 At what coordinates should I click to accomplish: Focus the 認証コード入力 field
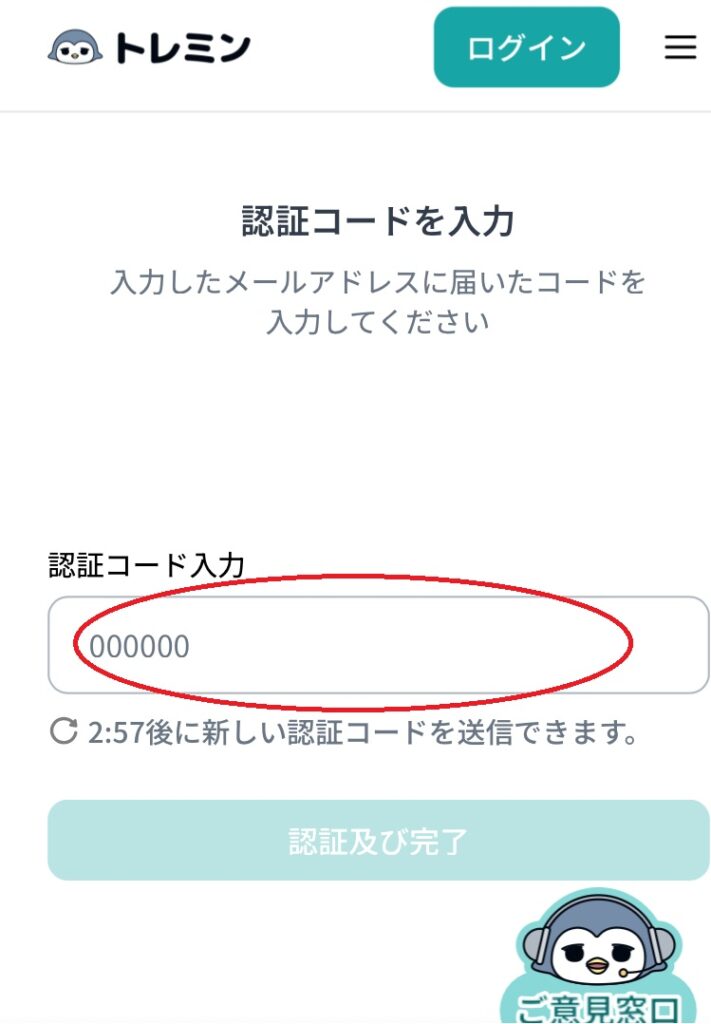[x=378, y=645]
